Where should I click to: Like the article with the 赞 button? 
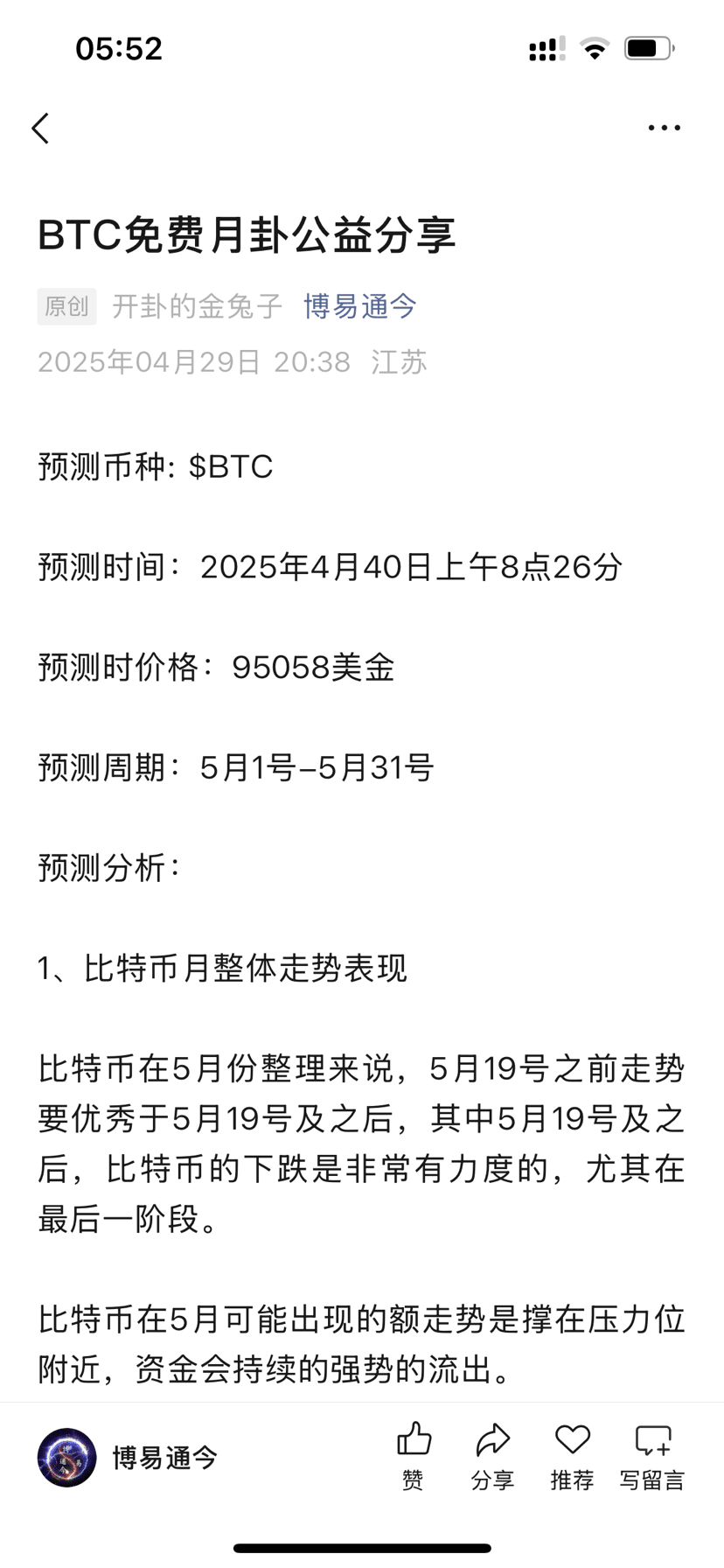coord(414,1457)
